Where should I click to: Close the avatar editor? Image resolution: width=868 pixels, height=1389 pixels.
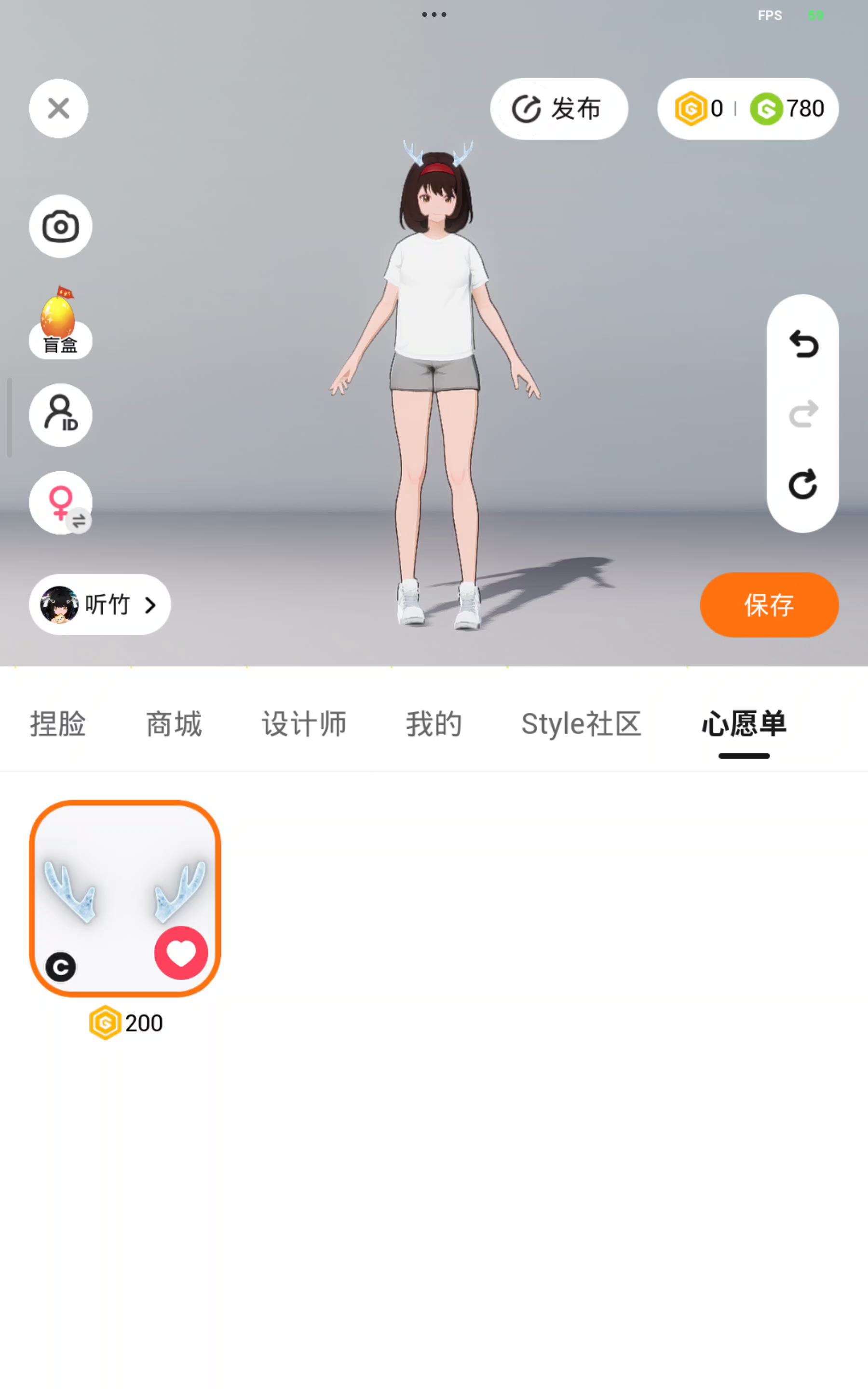(x=58, y=109)
